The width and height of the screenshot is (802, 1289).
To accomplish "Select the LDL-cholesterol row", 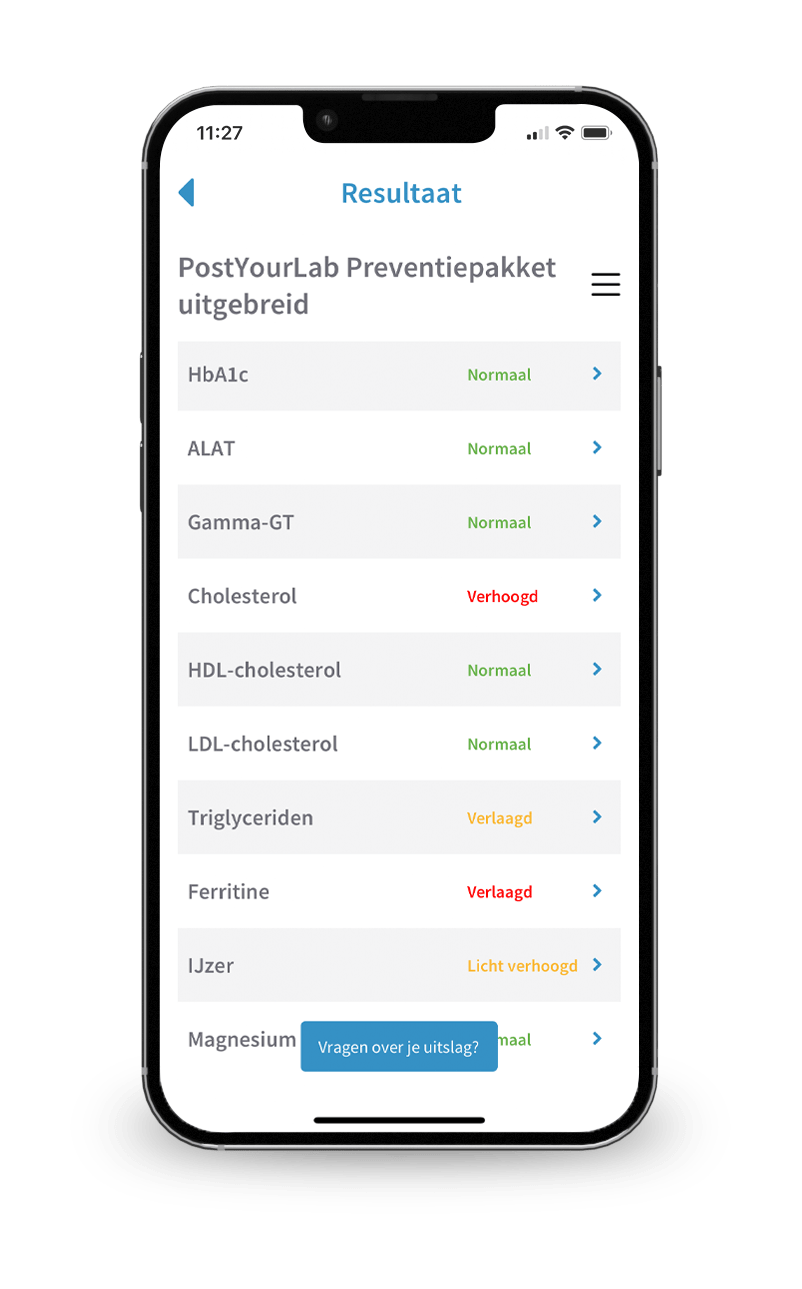I will click(x=399, y=744).
